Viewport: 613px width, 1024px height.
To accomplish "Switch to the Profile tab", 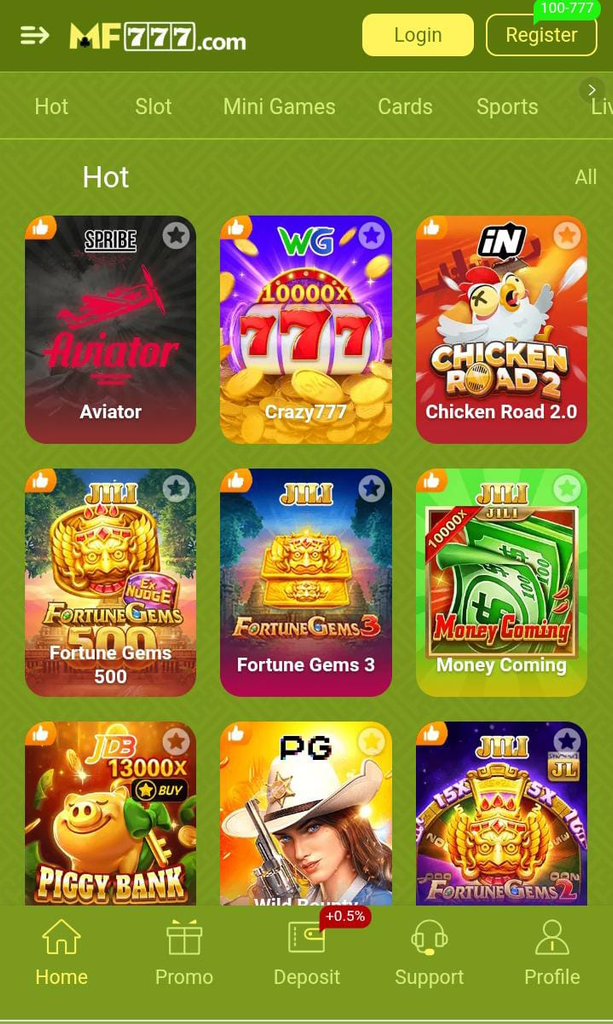I will coord(552,952).
